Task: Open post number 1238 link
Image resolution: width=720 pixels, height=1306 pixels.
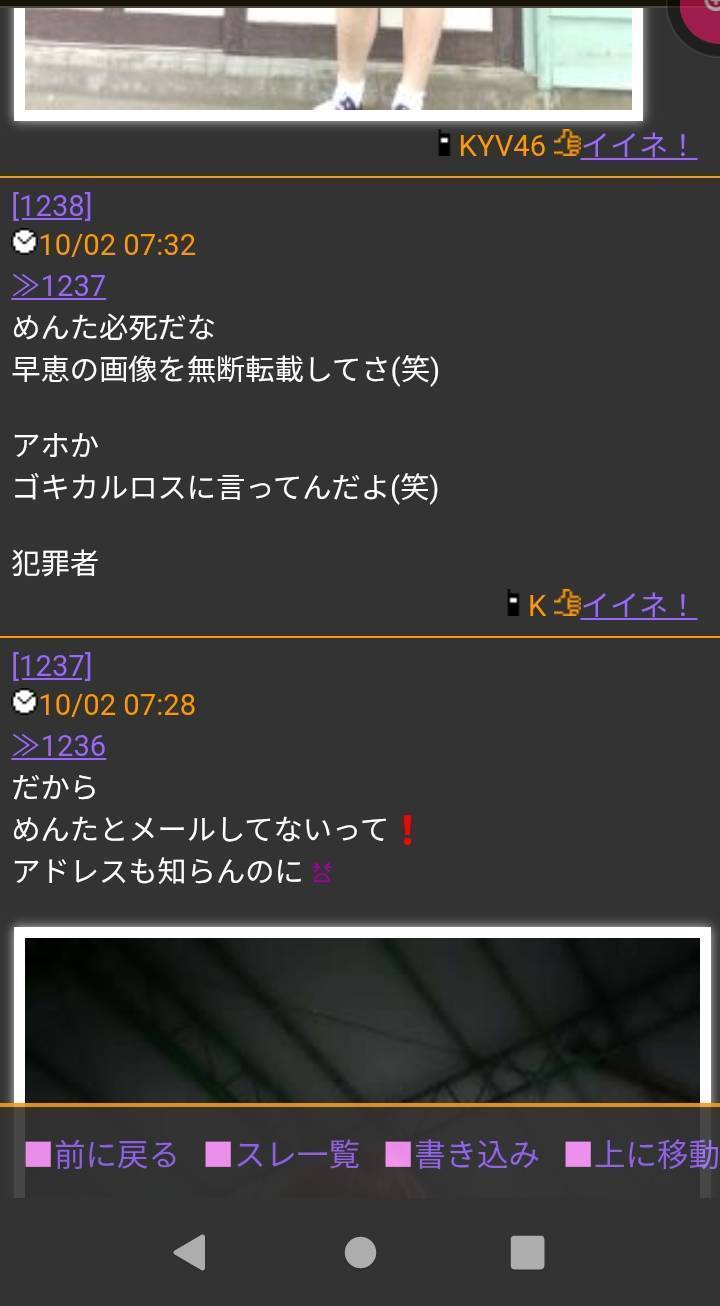Action: tap(52, 206)
